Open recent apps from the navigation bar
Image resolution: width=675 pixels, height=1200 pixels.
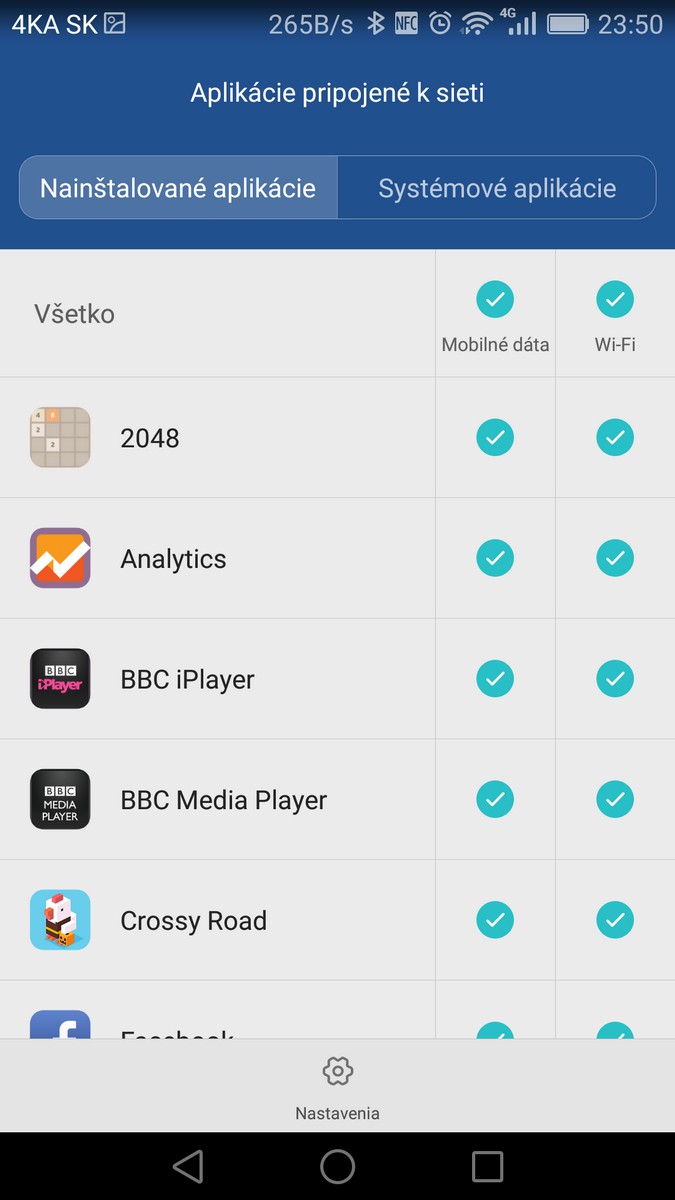[487, 1166]
